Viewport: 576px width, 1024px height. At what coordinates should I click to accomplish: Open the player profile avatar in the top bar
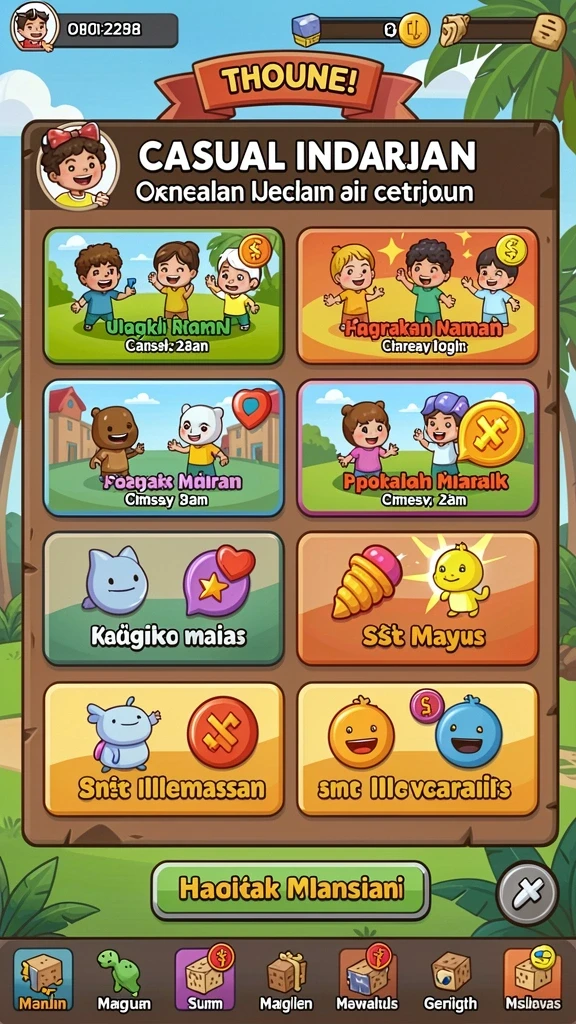34,27
